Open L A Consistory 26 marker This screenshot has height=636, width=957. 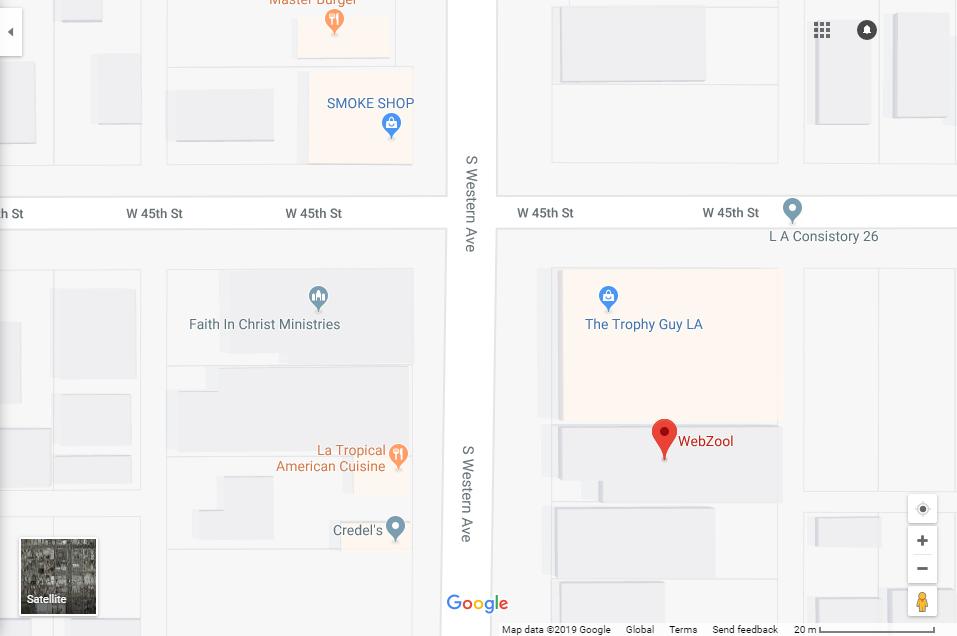pyautogui.click(x=792, y=210)
